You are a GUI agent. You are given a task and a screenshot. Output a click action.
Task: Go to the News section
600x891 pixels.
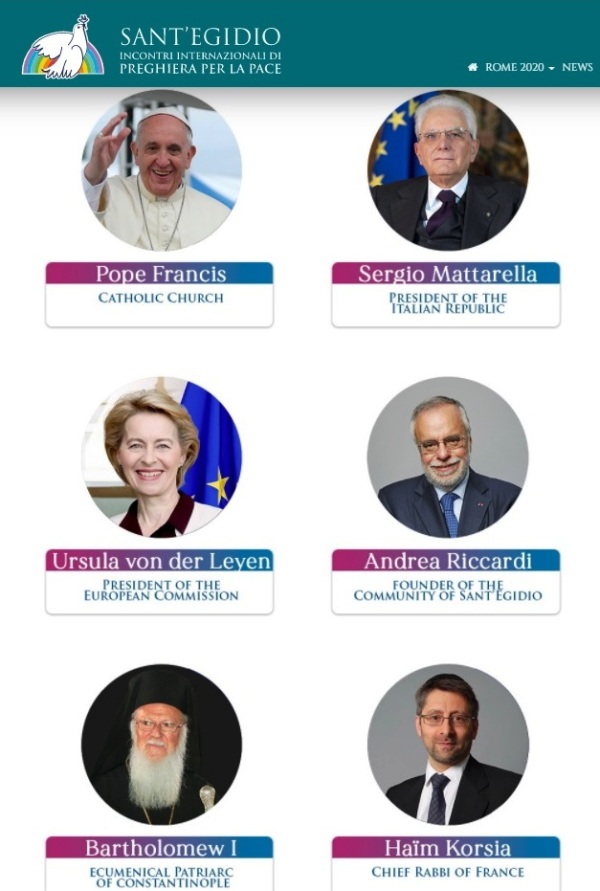pos(577,67)
